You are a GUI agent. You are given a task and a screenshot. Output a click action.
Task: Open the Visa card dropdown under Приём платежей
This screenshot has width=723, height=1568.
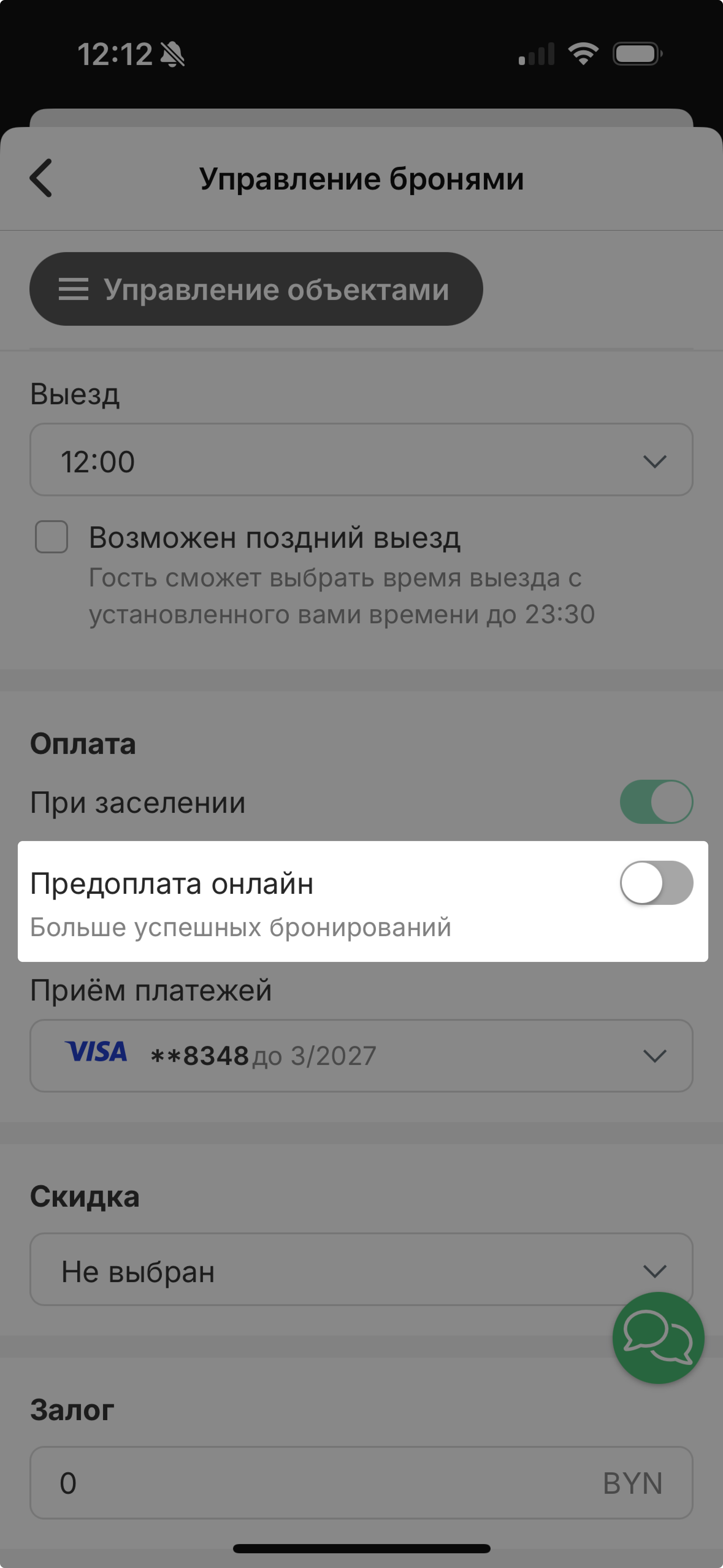click(x=361, y=1056)
